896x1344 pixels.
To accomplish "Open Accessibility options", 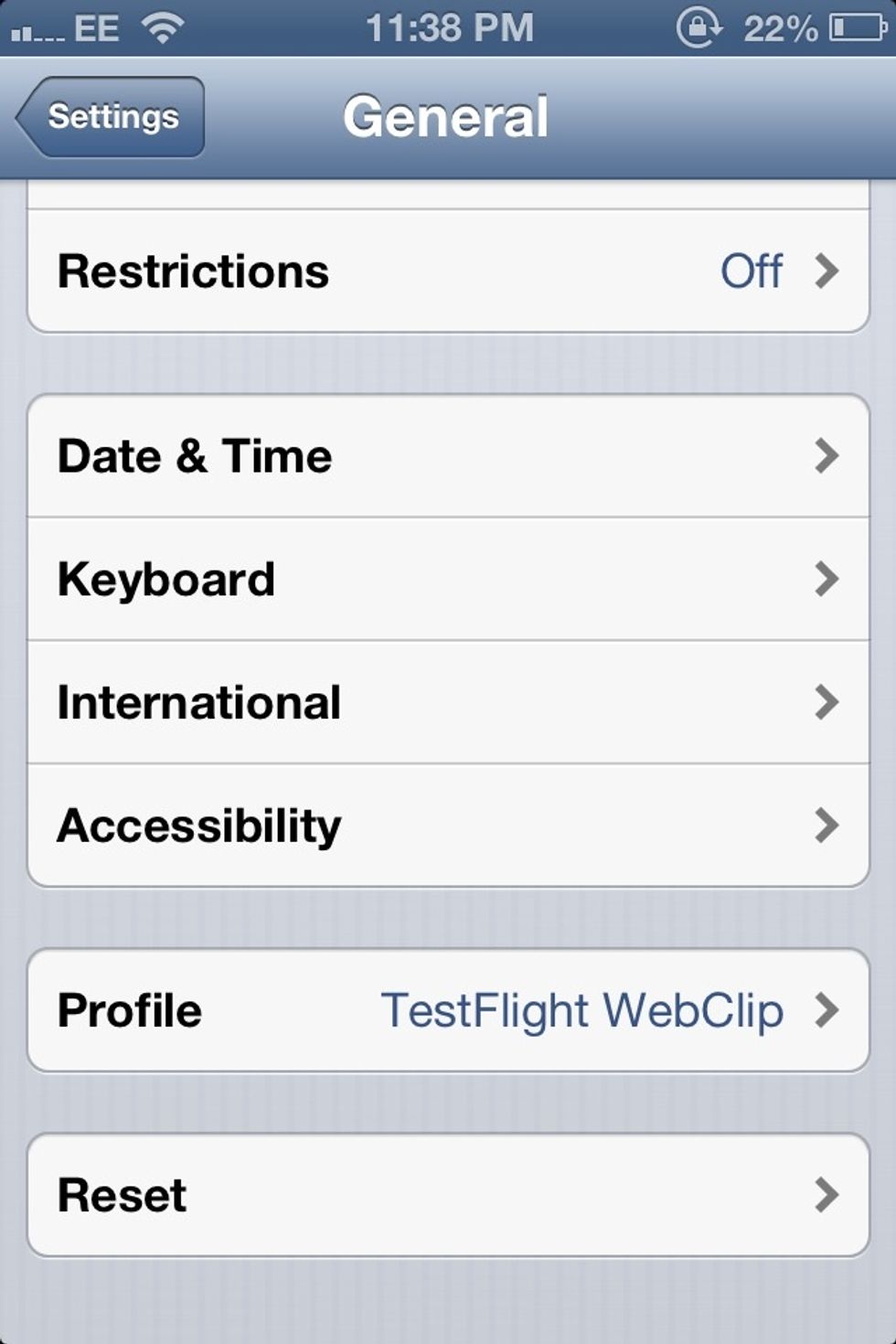I will [448, 826].
